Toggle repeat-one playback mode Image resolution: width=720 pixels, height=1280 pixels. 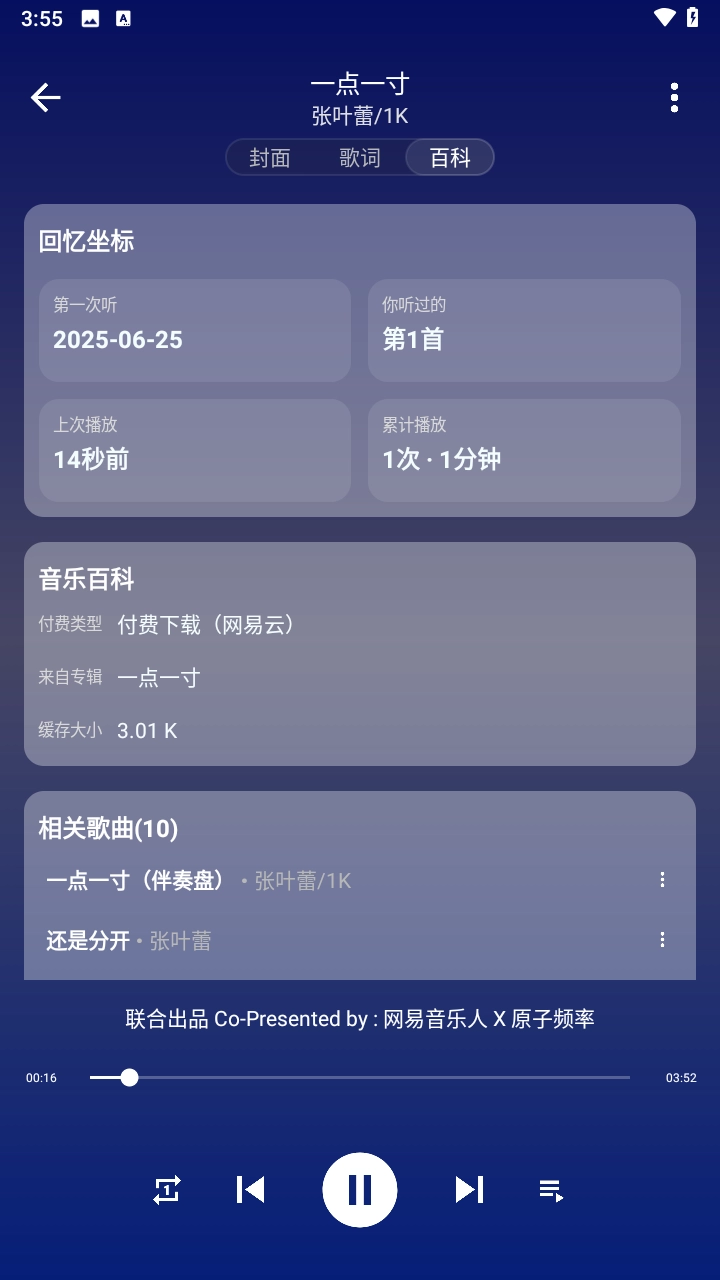click(x=166, y=1190)
